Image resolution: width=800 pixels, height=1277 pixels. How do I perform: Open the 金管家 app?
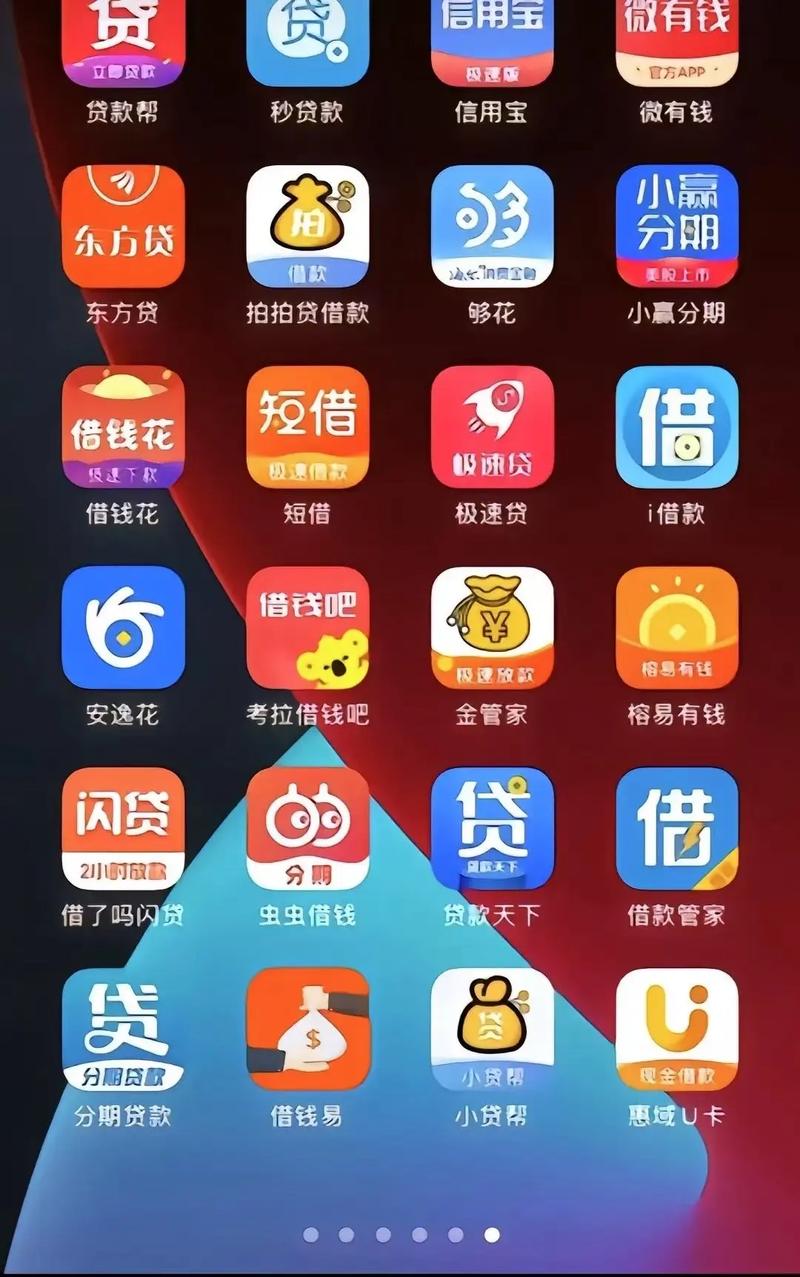[492, 628]
